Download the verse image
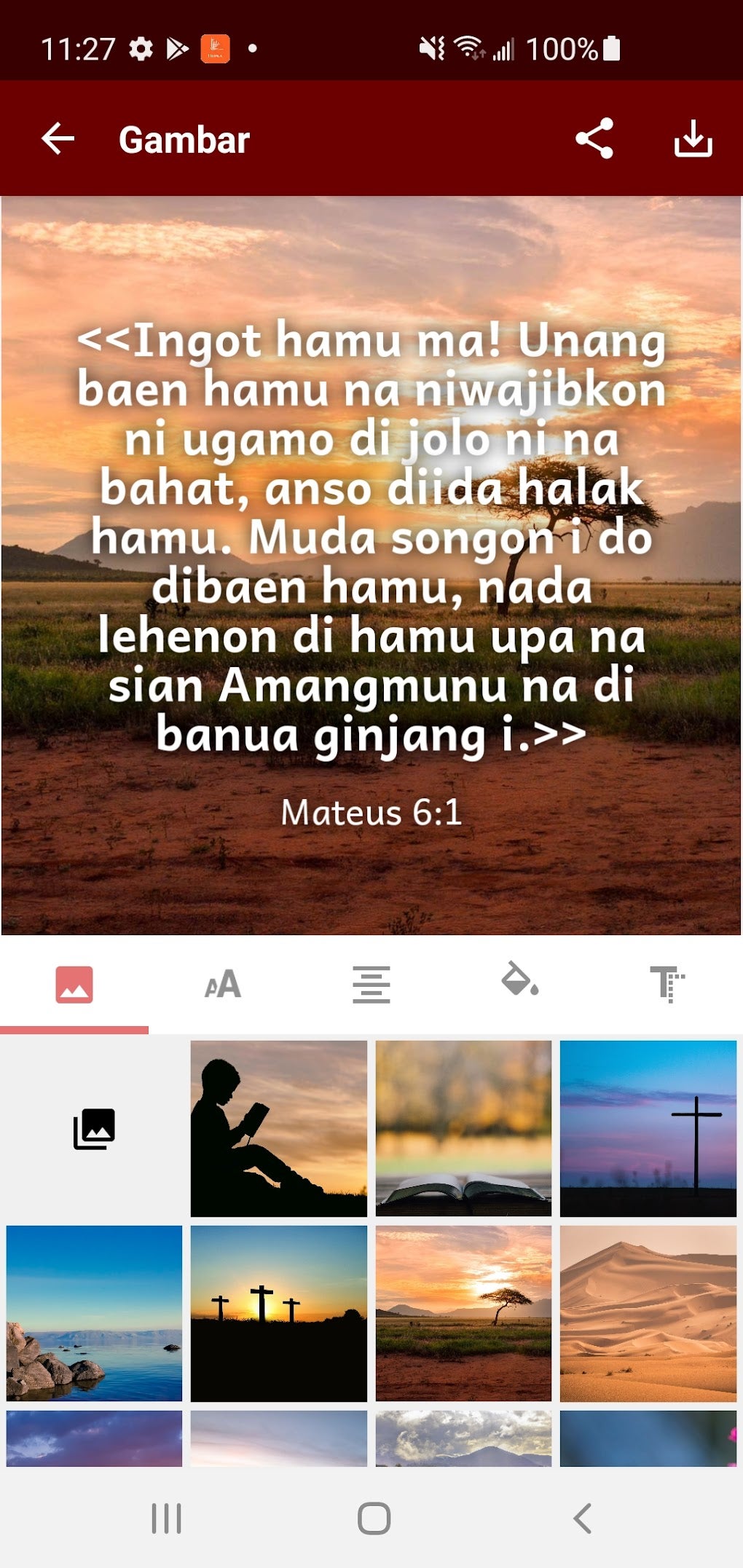This screenshot has width=743, height=1568. pos(692,138)
